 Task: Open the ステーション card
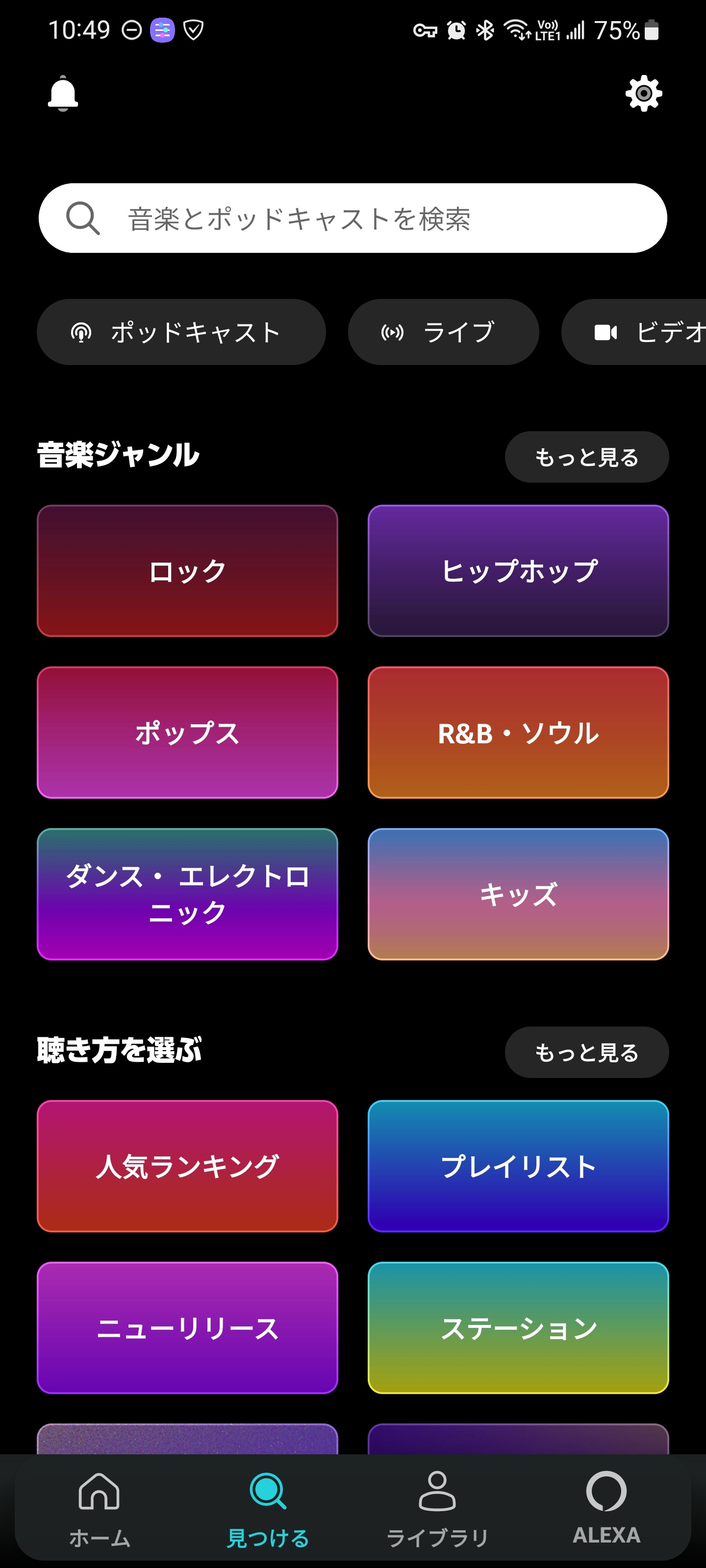518,1327
